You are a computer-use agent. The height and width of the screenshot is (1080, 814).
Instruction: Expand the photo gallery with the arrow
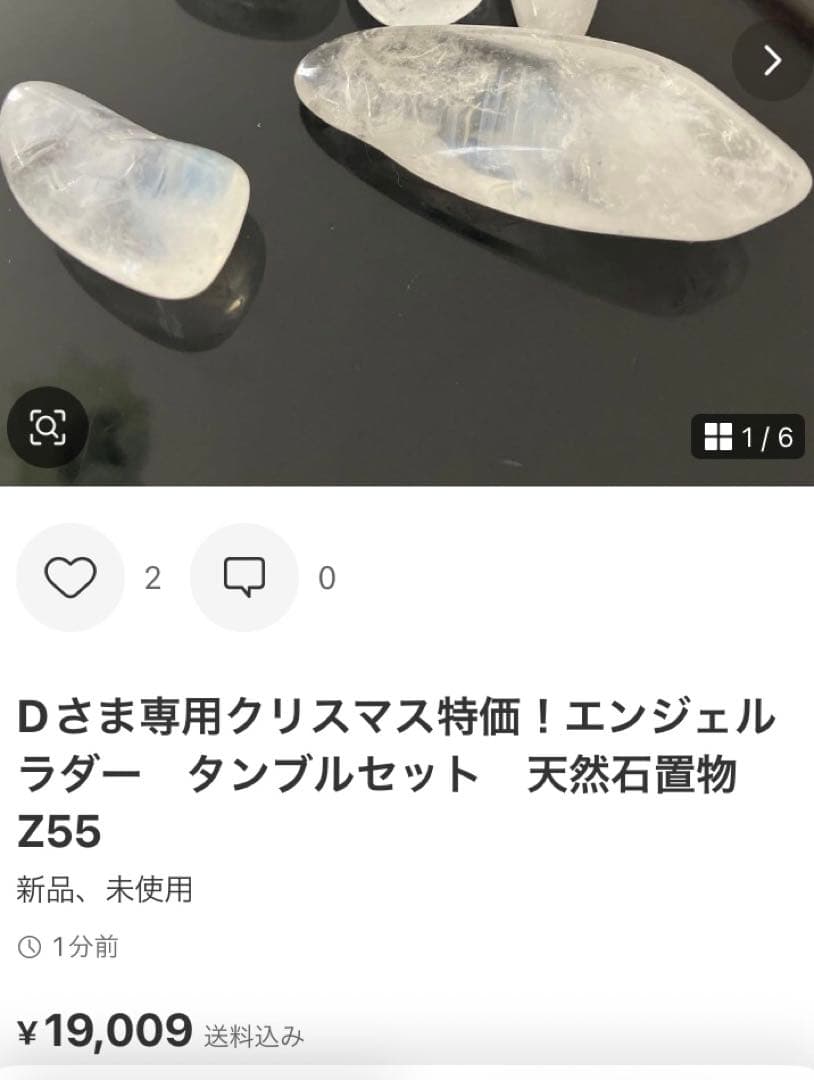click(770, 62)
